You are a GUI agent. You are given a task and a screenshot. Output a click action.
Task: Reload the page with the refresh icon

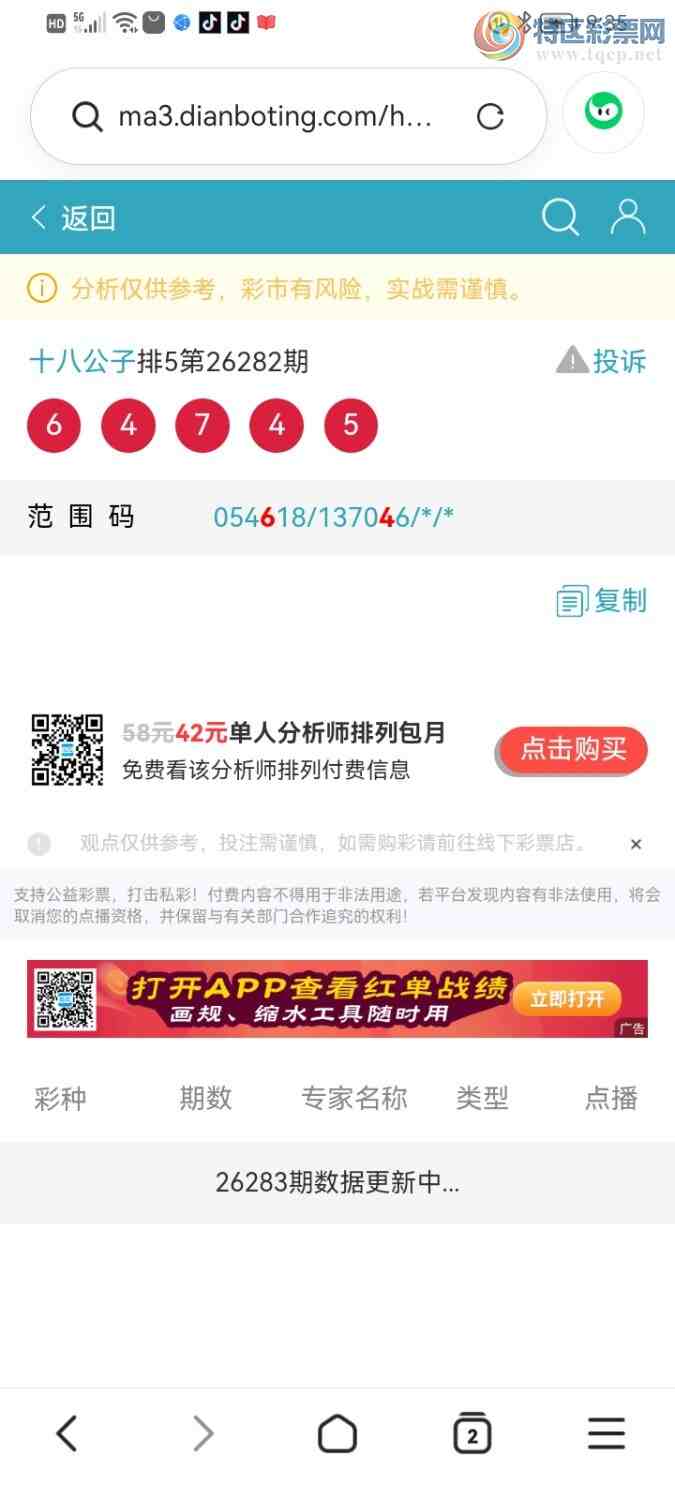(490, 117)
